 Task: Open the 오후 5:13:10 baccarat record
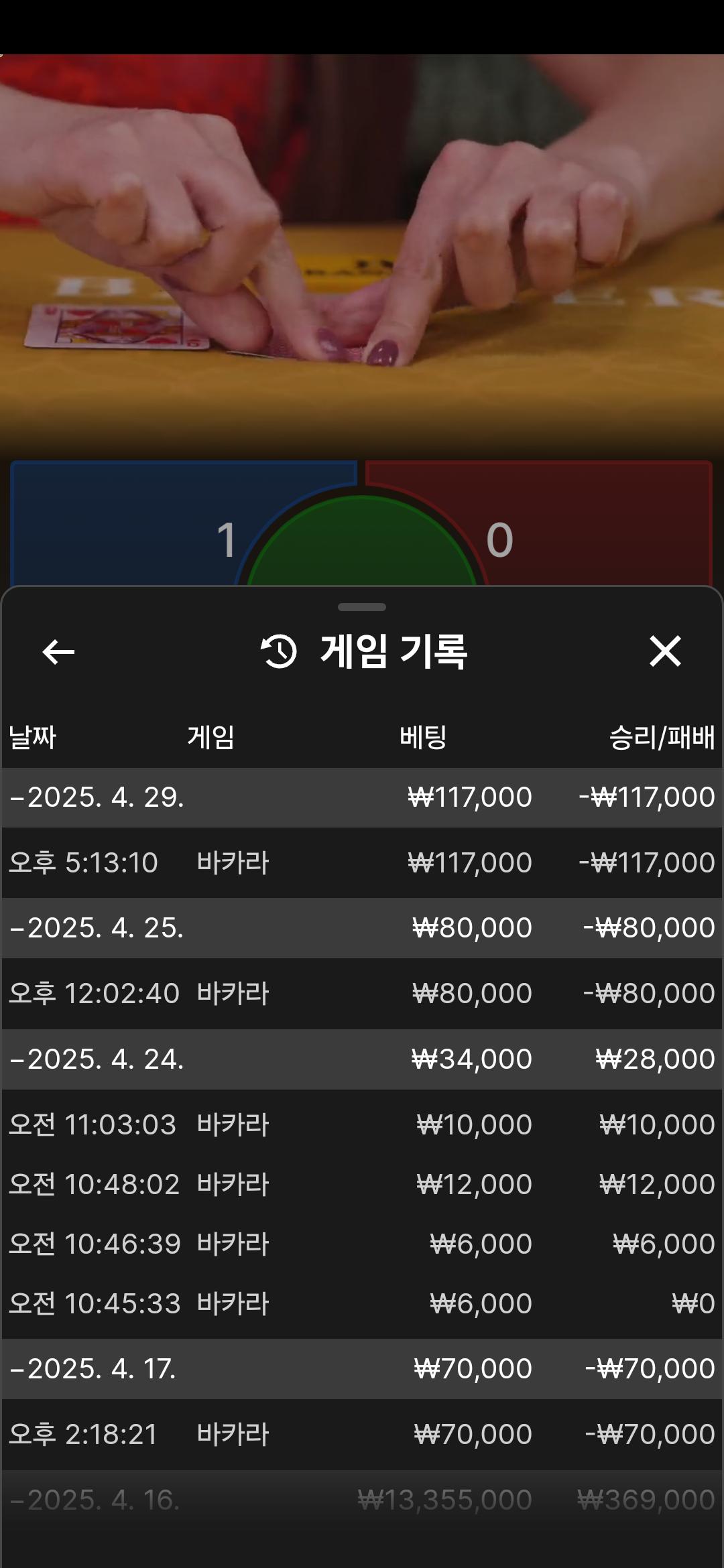pos(362,862)
